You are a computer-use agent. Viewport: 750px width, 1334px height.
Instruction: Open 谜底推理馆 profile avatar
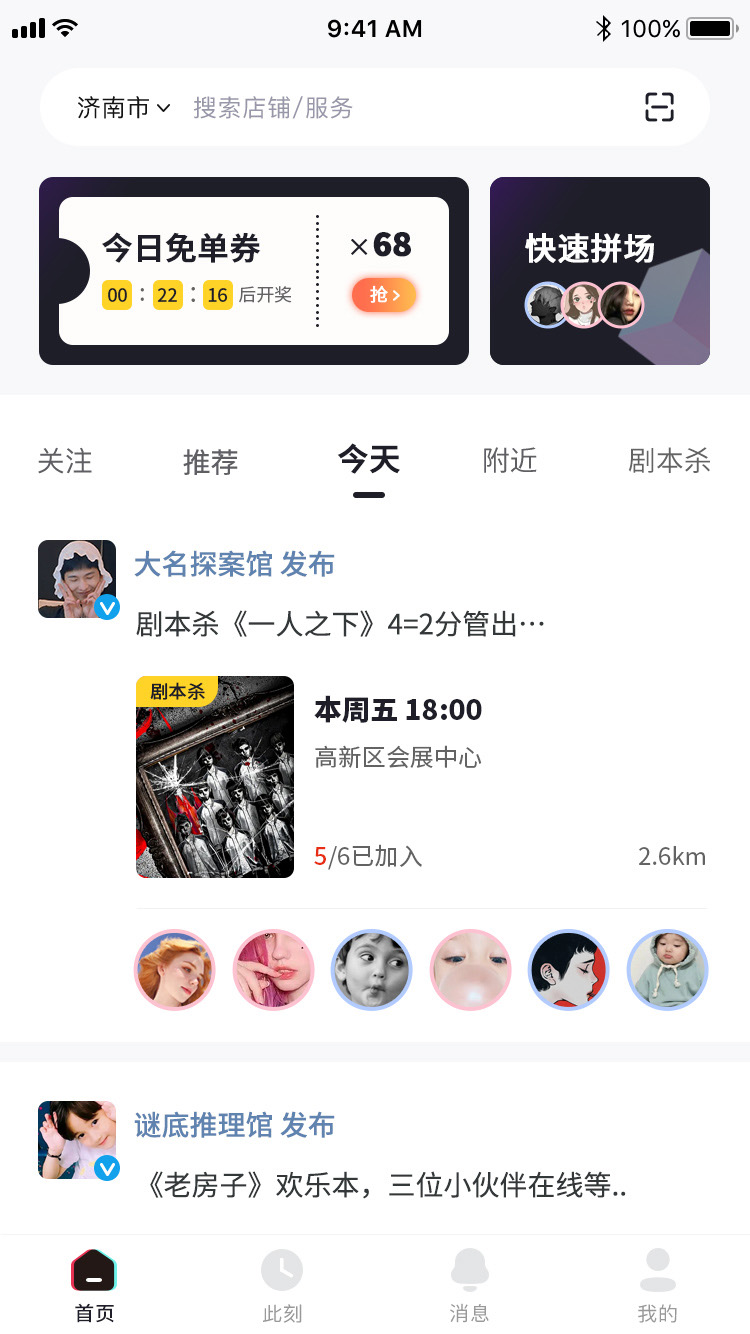click(x=77, y=1140)
